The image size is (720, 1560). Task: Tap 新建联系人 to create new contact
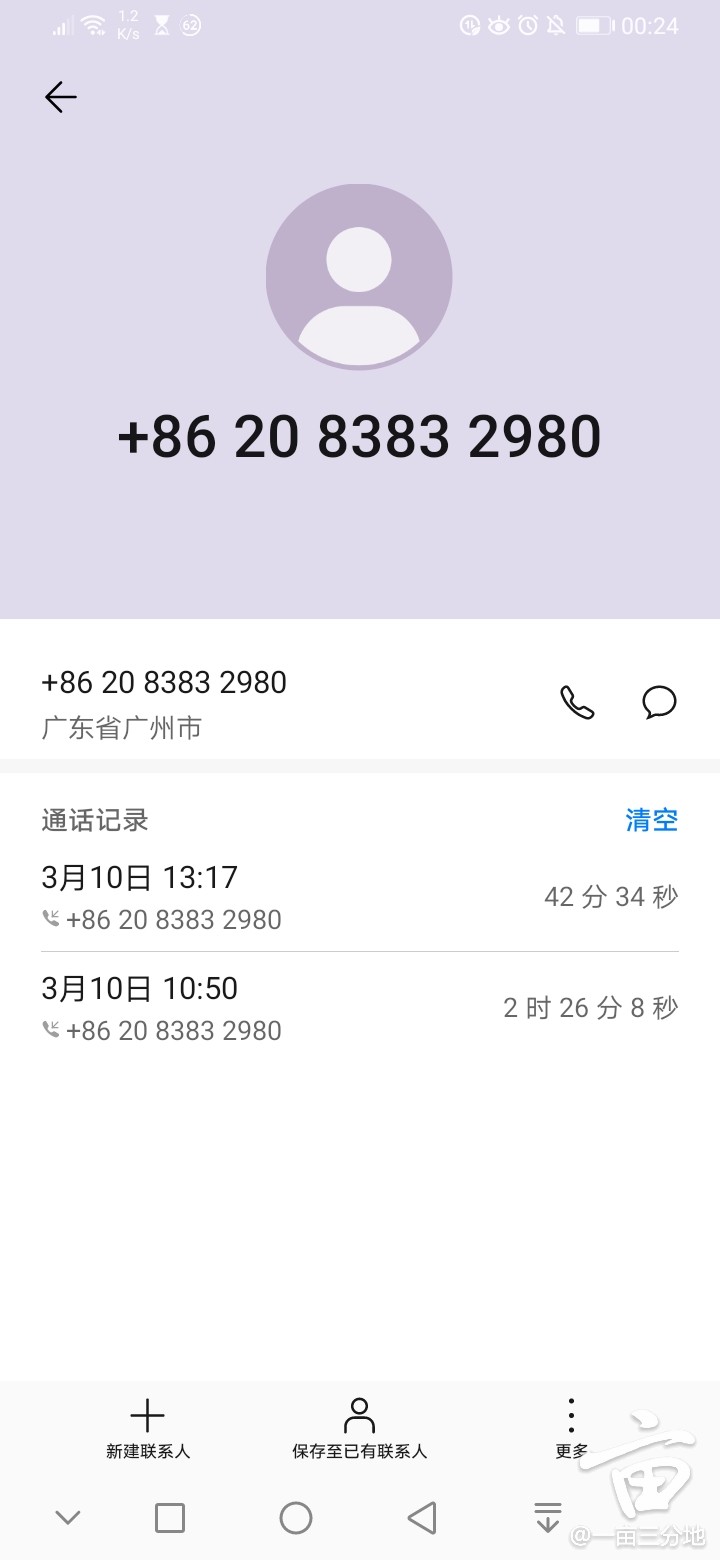148,1428
